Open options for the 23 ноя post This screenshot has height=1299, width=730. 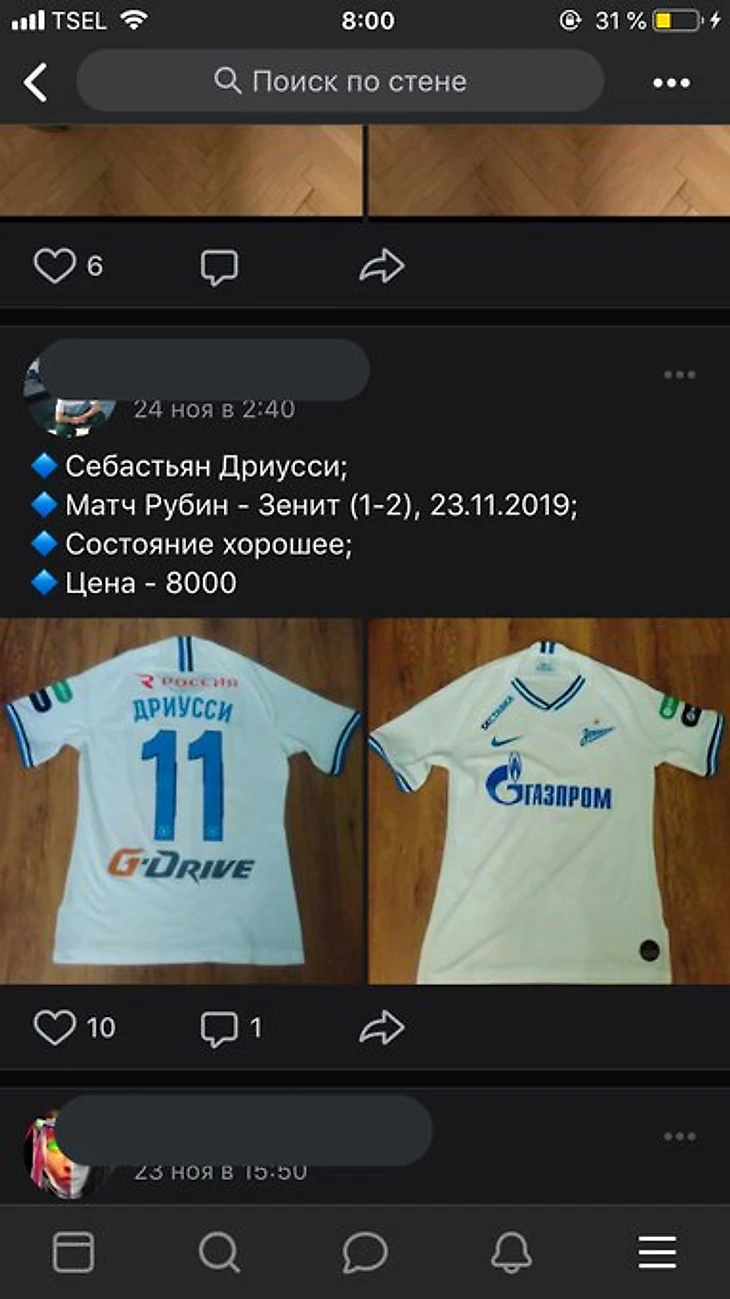pyautogui.click(x=679, y=1137)
